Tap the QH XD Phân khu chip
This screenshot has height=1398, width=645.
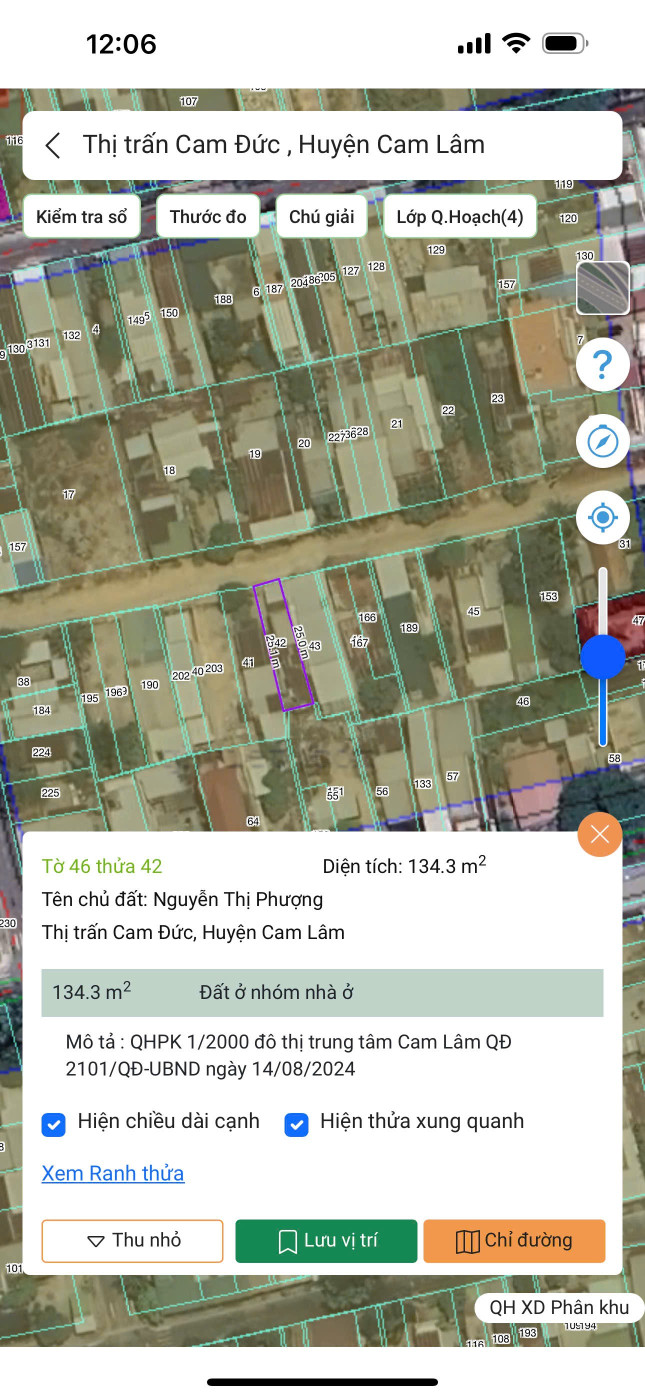[559, 1307]
